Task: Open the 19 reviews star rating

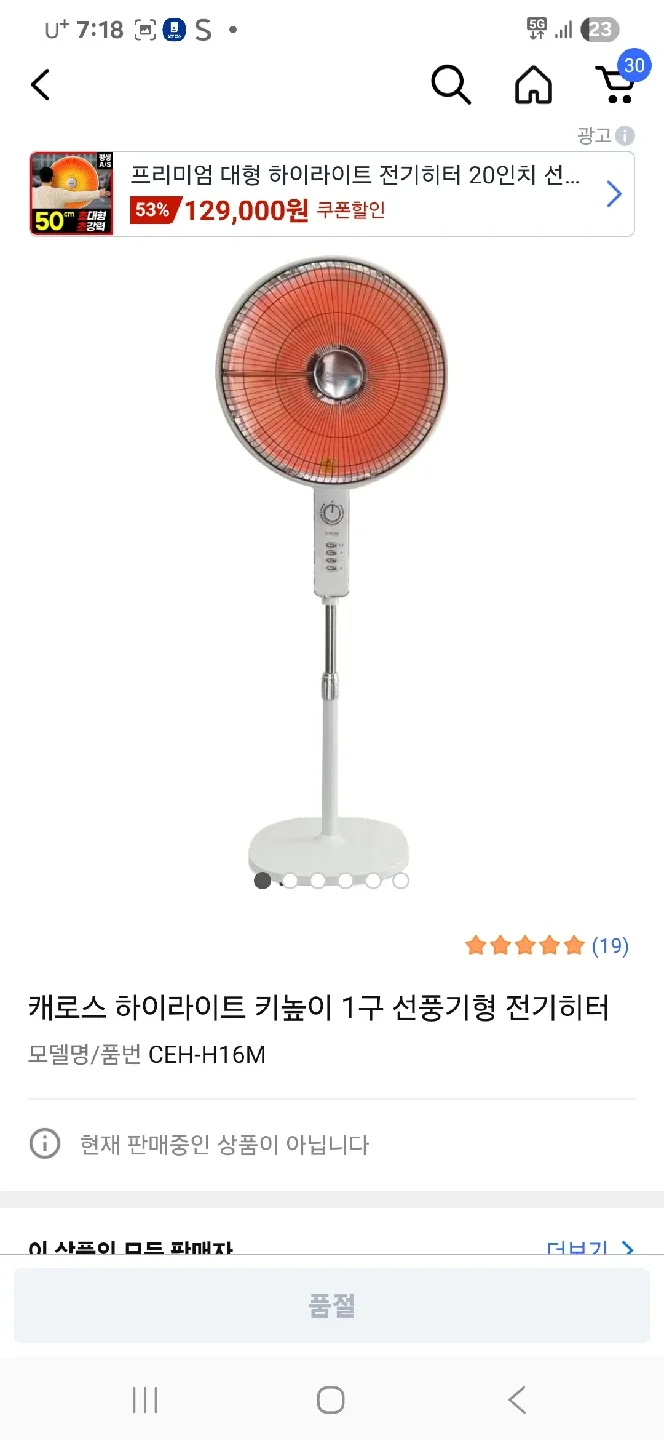Action: tap(546, 945)
